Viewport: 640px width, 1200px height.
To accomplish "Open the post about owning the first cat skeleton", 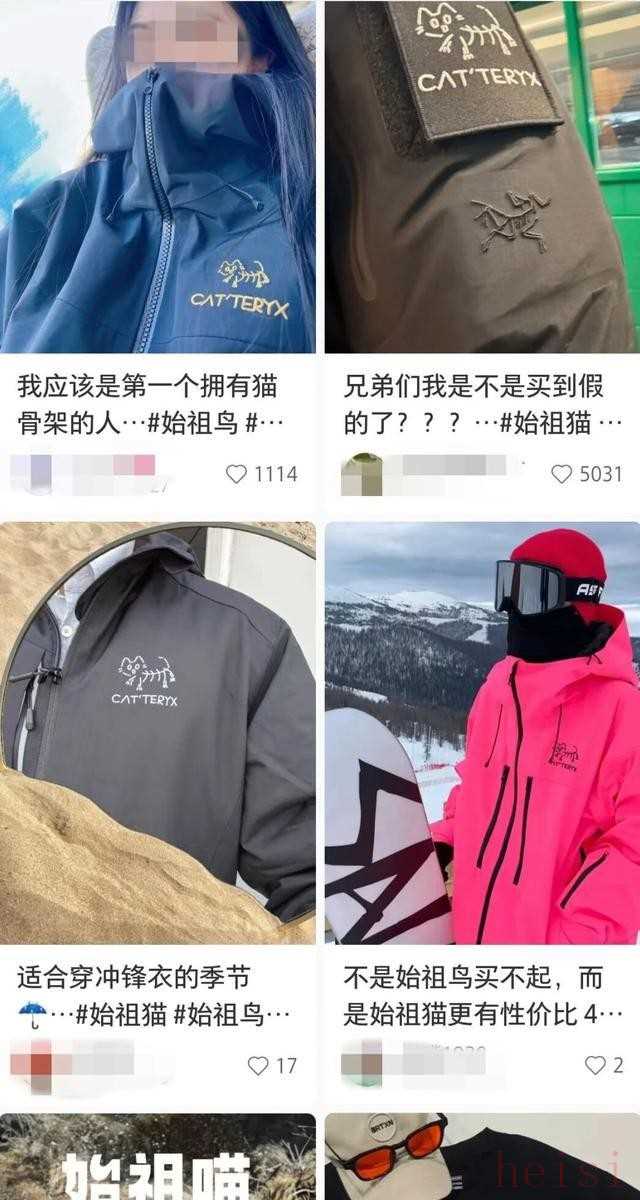I will (158, 180).
